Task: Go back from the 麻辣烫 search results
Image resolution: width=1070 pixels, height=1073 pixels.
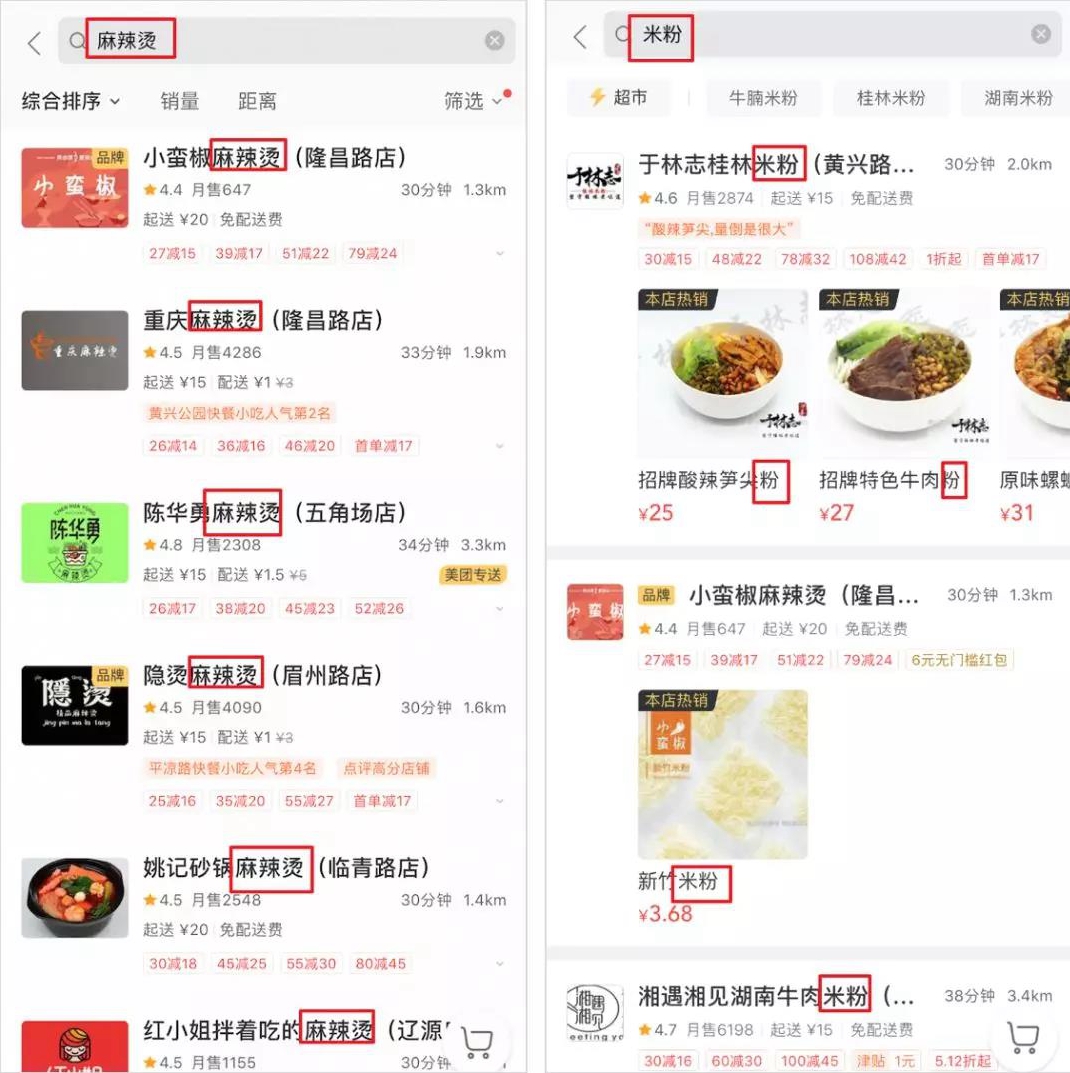Action: click(34, 42)
